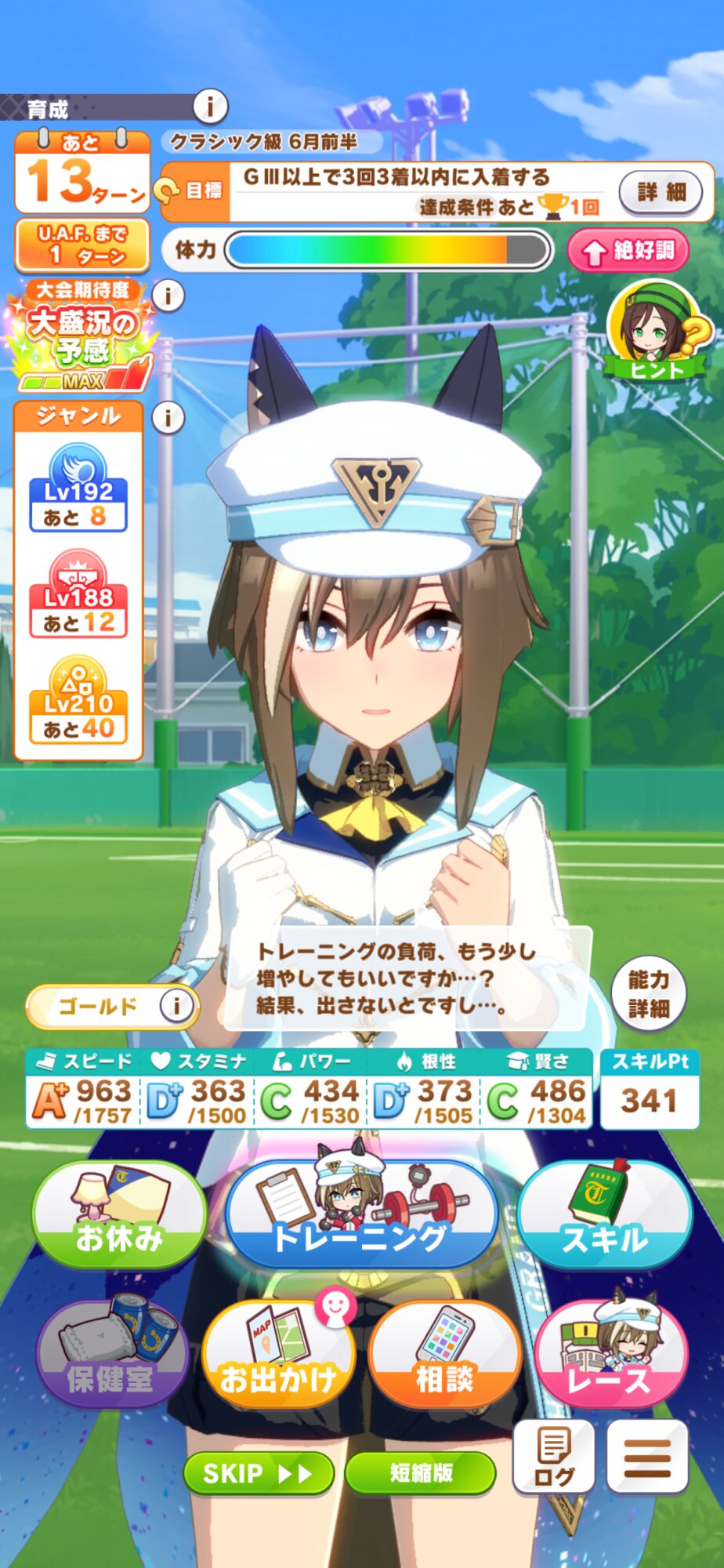Toggle the 短縮版 shortened mode
The image size is (724, 1568).
tap(421, 1474)
